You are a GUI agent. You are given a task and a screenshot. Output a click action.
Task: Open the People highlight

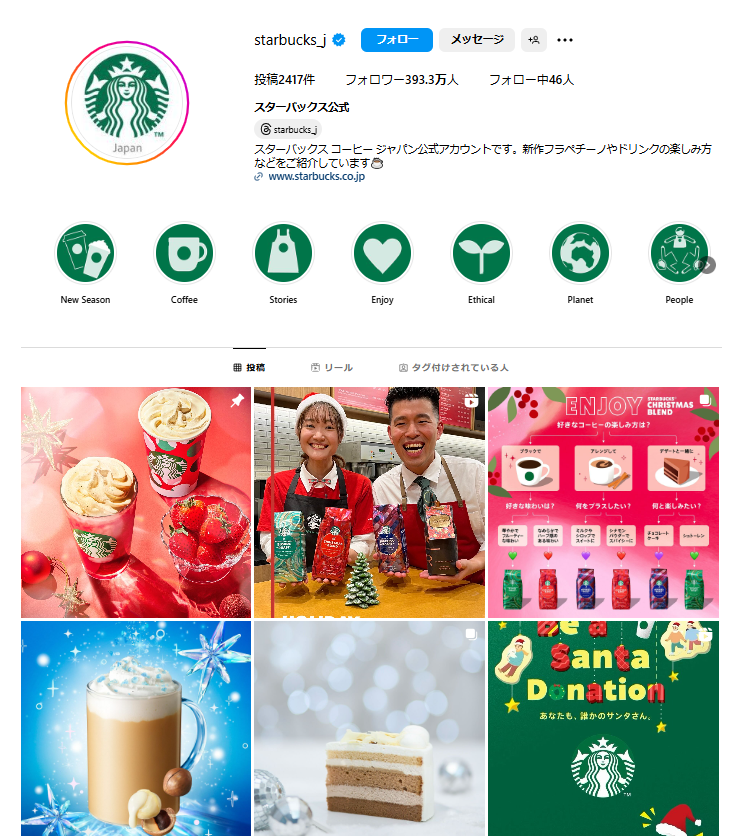tap(679, 253)
